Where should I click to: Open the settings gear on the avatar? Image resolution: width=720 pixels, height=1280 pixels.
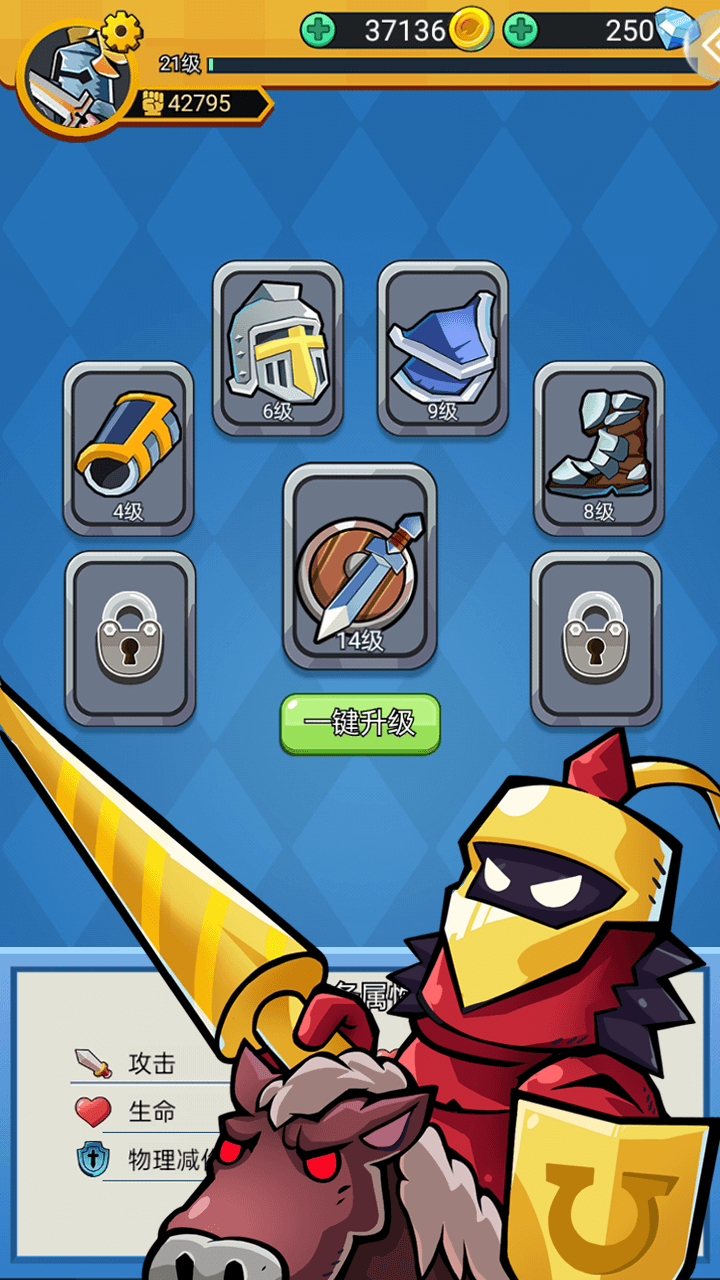123,33
